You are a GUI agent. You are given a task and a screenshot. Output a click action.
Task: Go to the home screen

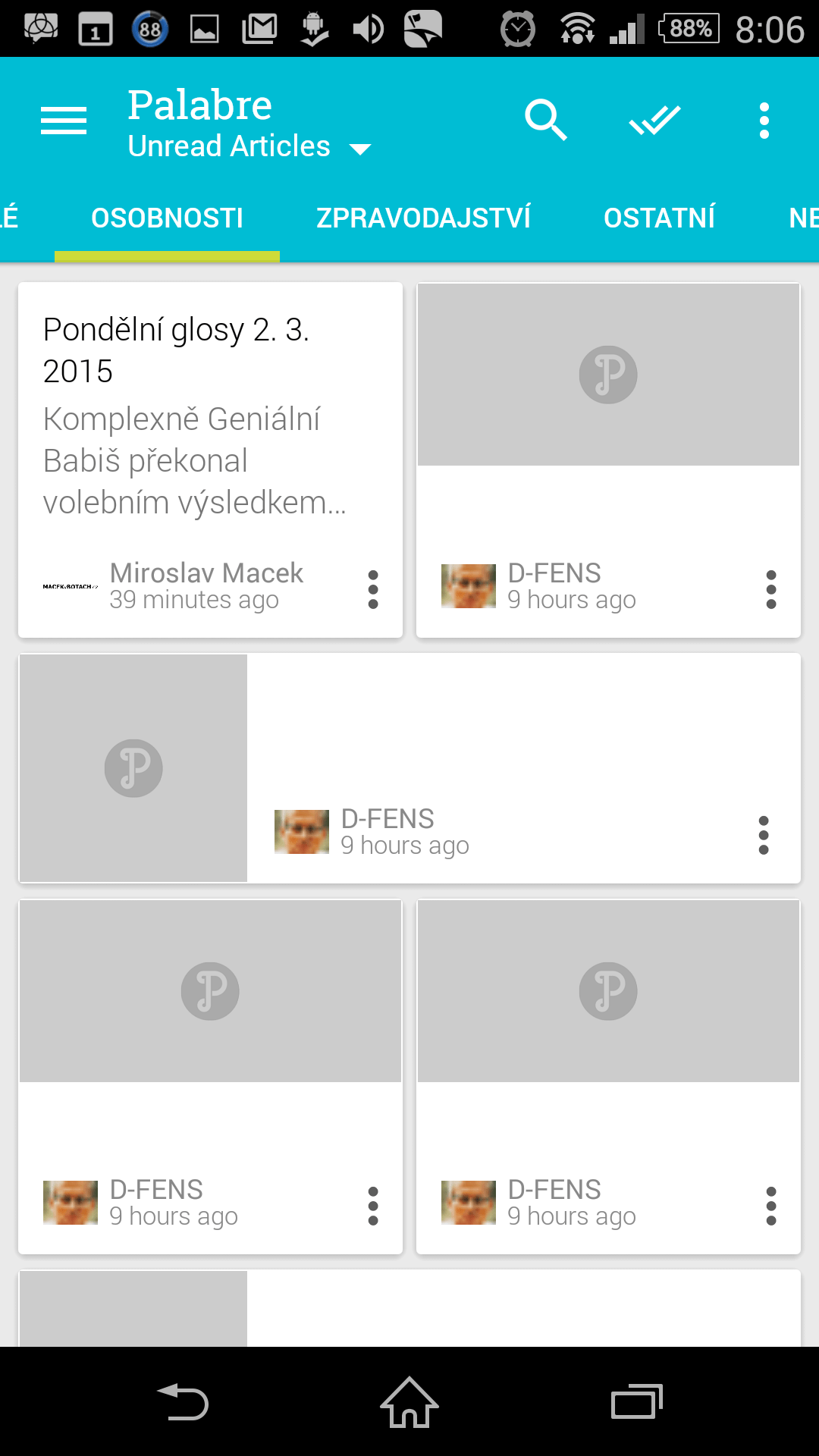coord(409,1401)
